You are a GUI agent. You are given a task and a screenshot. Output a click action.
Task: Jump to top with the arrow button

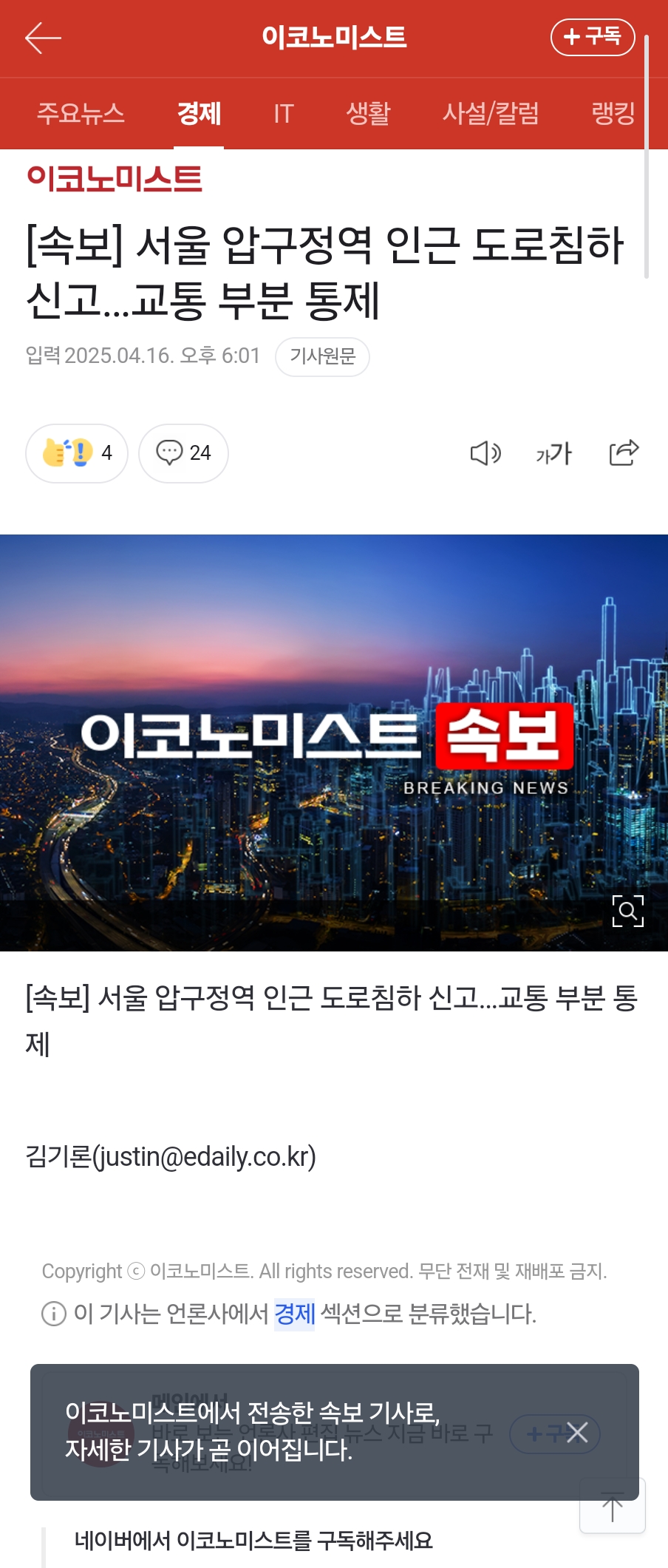point(612,1507)
